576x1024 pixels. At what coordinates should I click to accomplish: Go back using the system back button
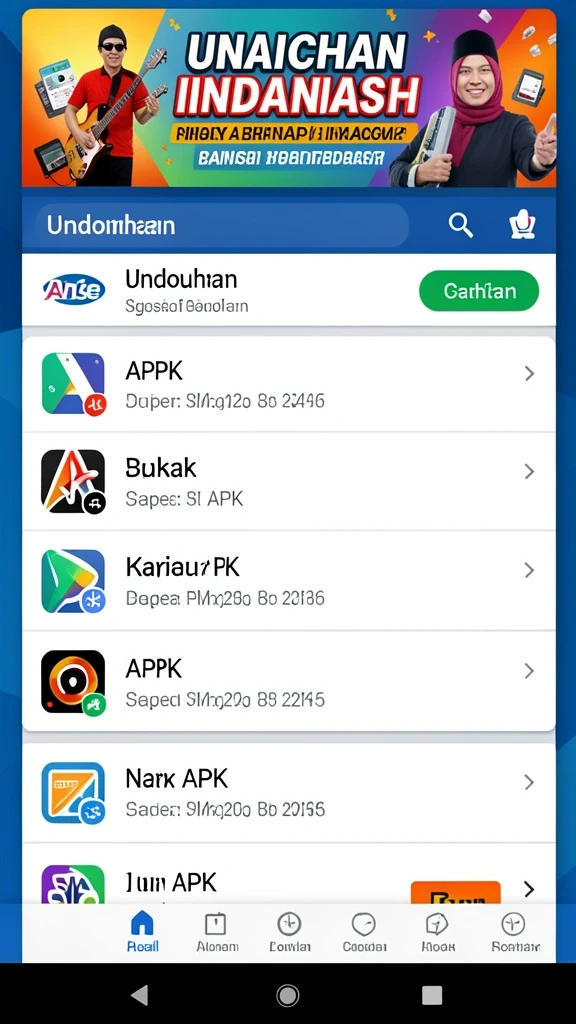[x=140, y=995]
